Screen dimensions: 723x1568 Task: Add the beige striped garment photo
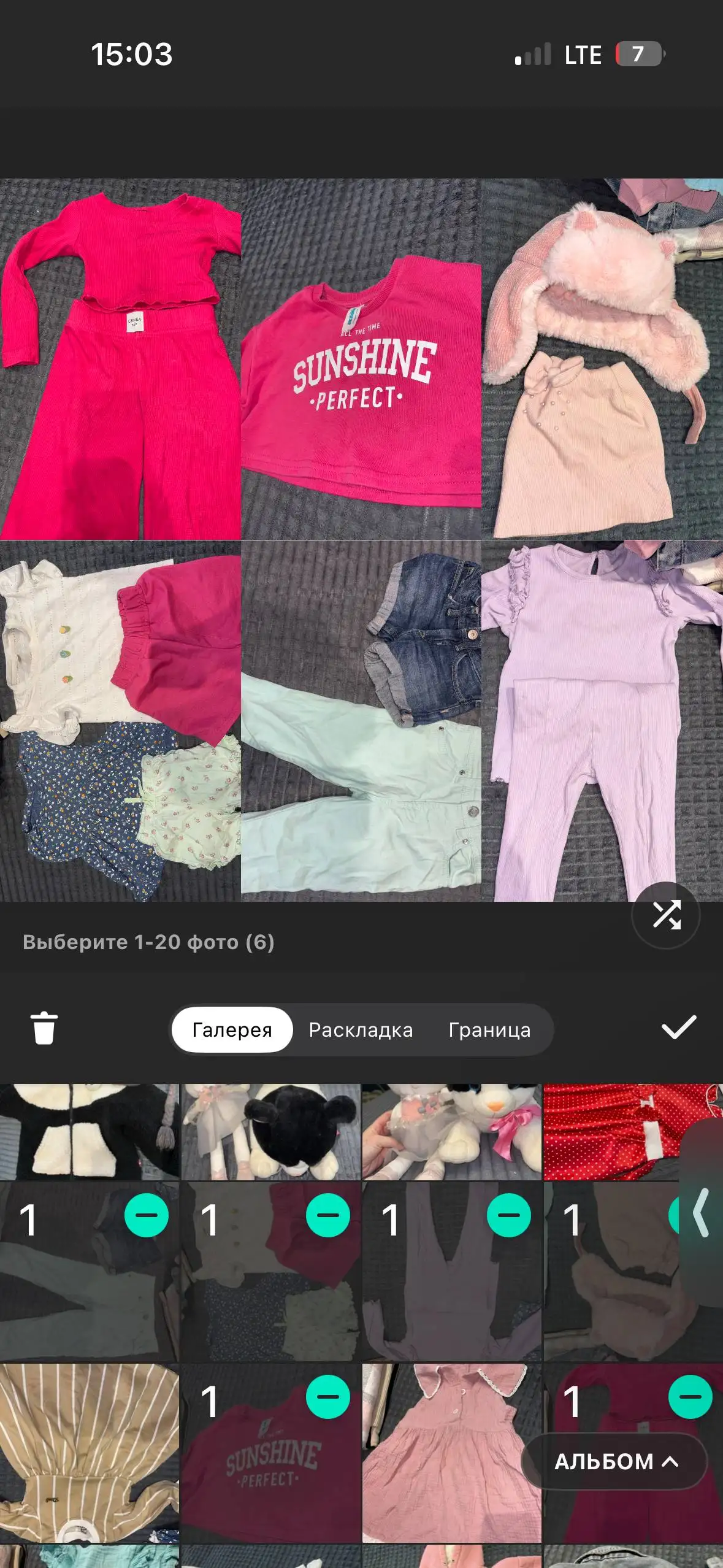(x=89, y=1454)
